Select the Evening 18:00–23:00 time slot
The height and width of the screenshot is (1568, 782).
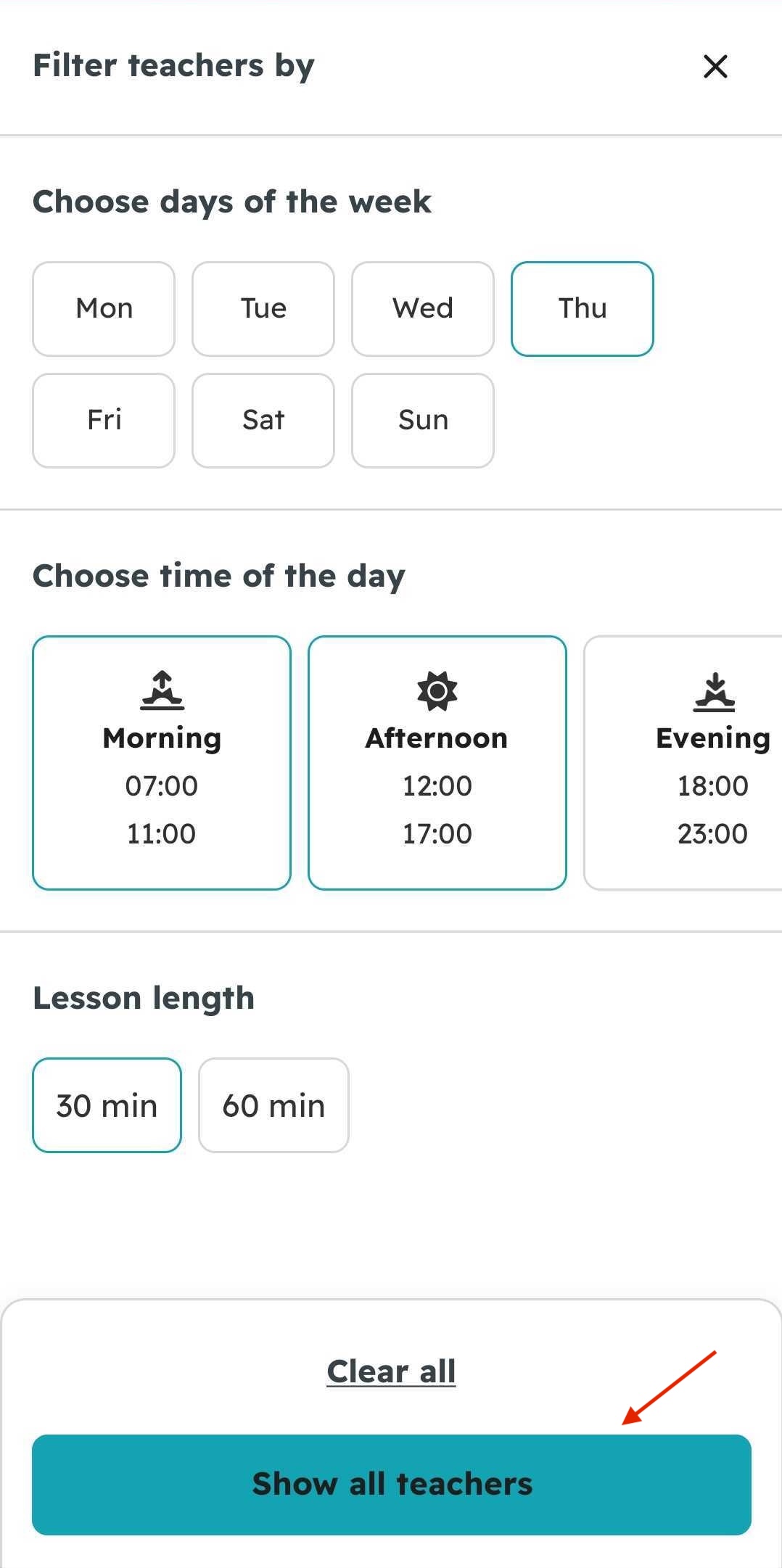pyautogui.click(x=696, y=762)
